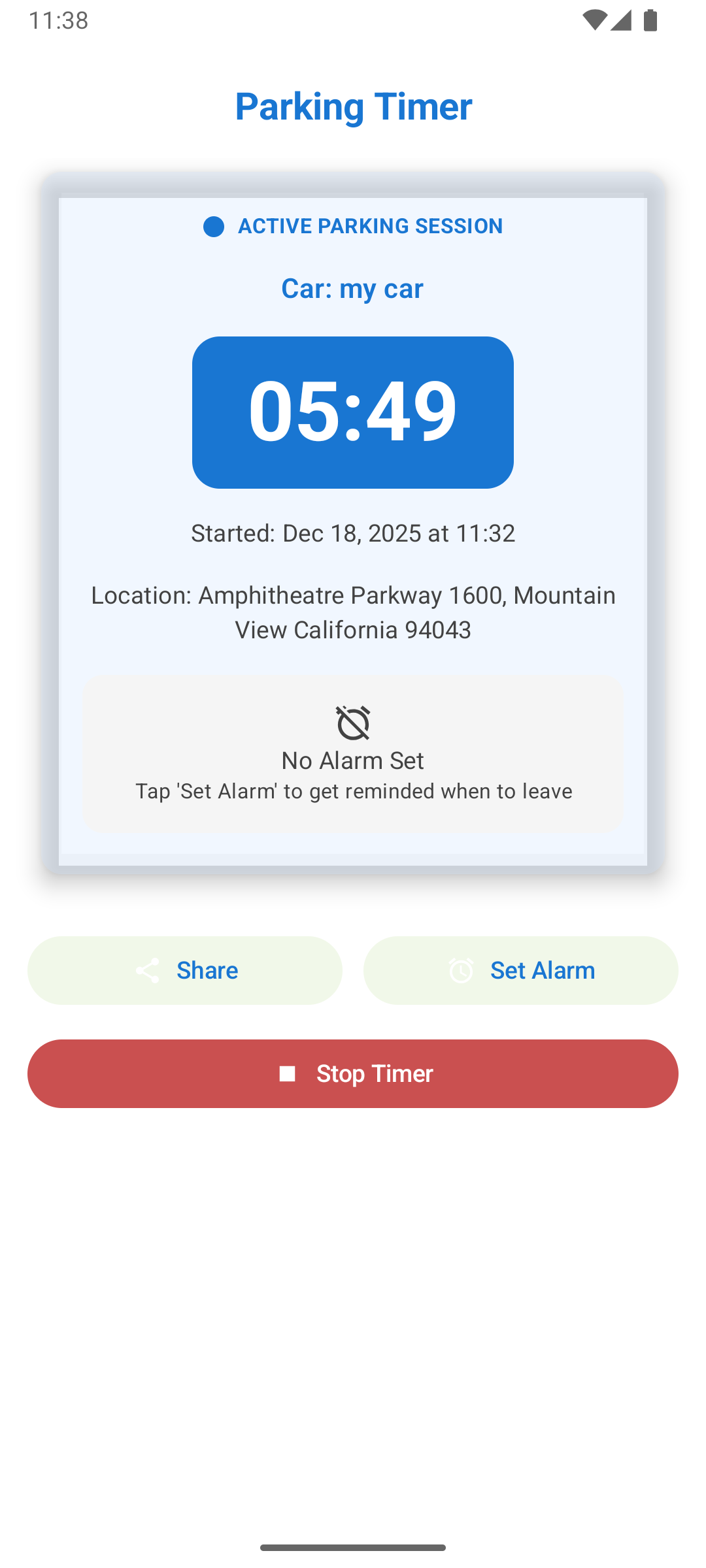Tap the home indicator bar at bottom
Viewport: 706px width, 1568px height.
353,1546
